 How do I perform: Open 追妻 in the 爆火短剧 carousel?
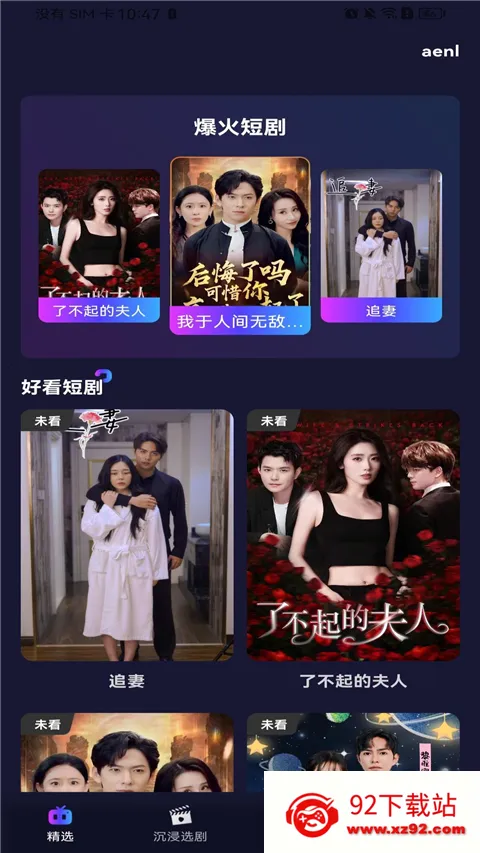[381, 246]
